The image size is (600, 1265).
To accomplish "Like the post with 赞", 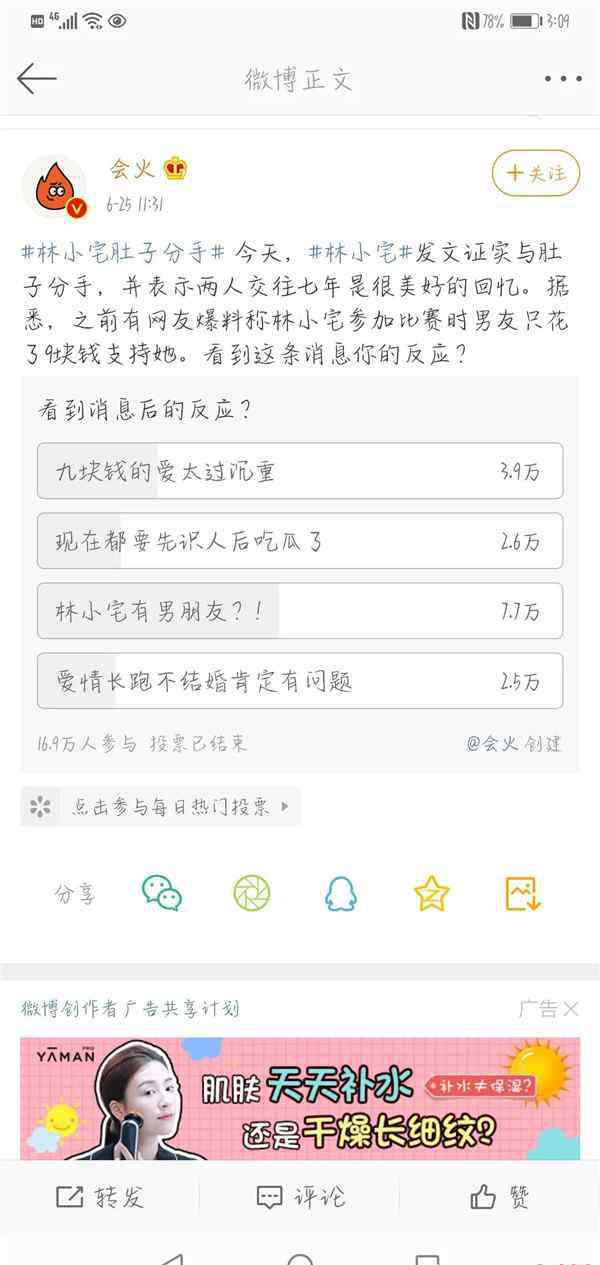I will (x=500, y=1196).
